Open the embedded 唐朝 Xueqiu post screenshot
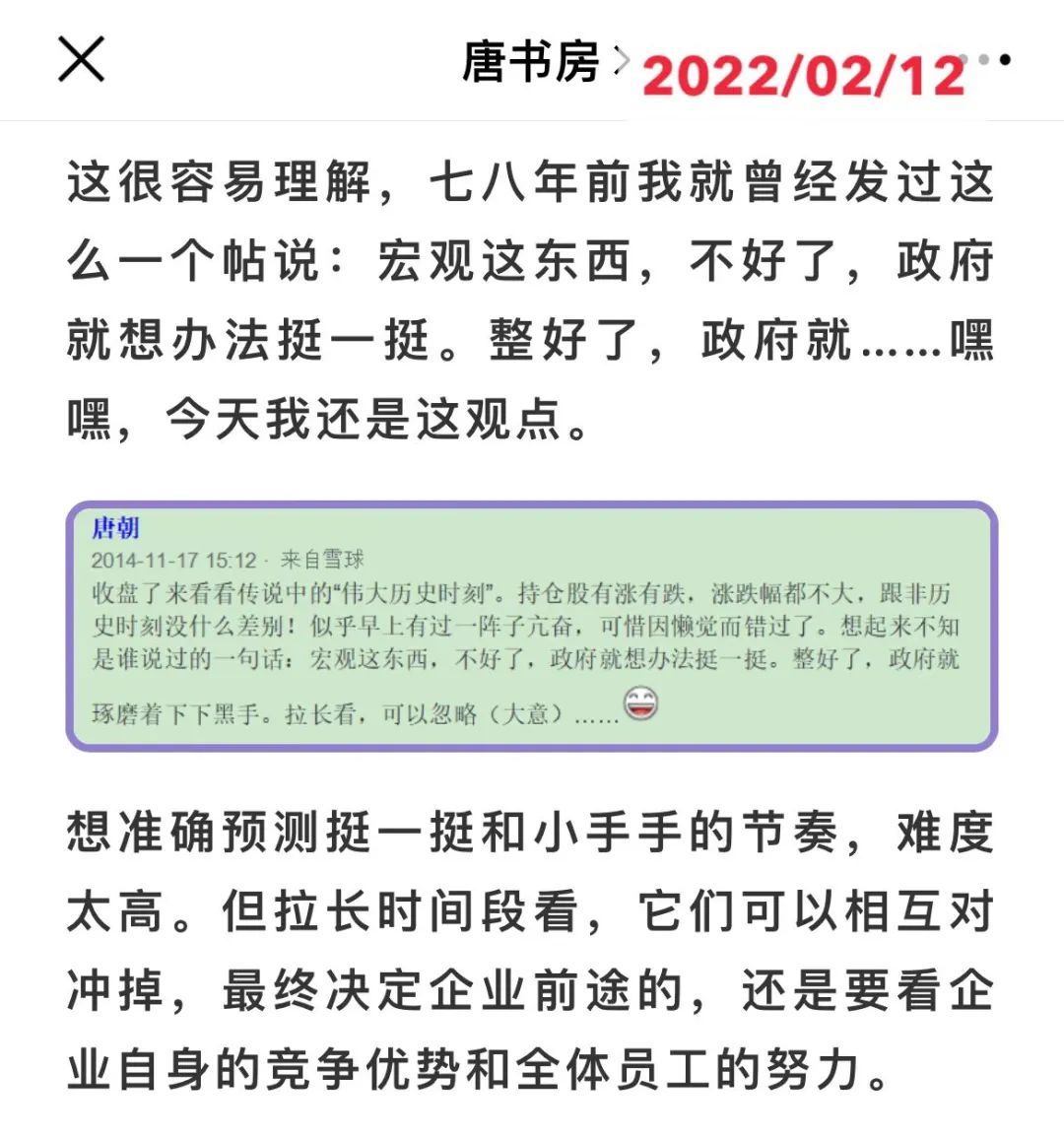This screenshot has height=1139, width=1064. (532, 627)
